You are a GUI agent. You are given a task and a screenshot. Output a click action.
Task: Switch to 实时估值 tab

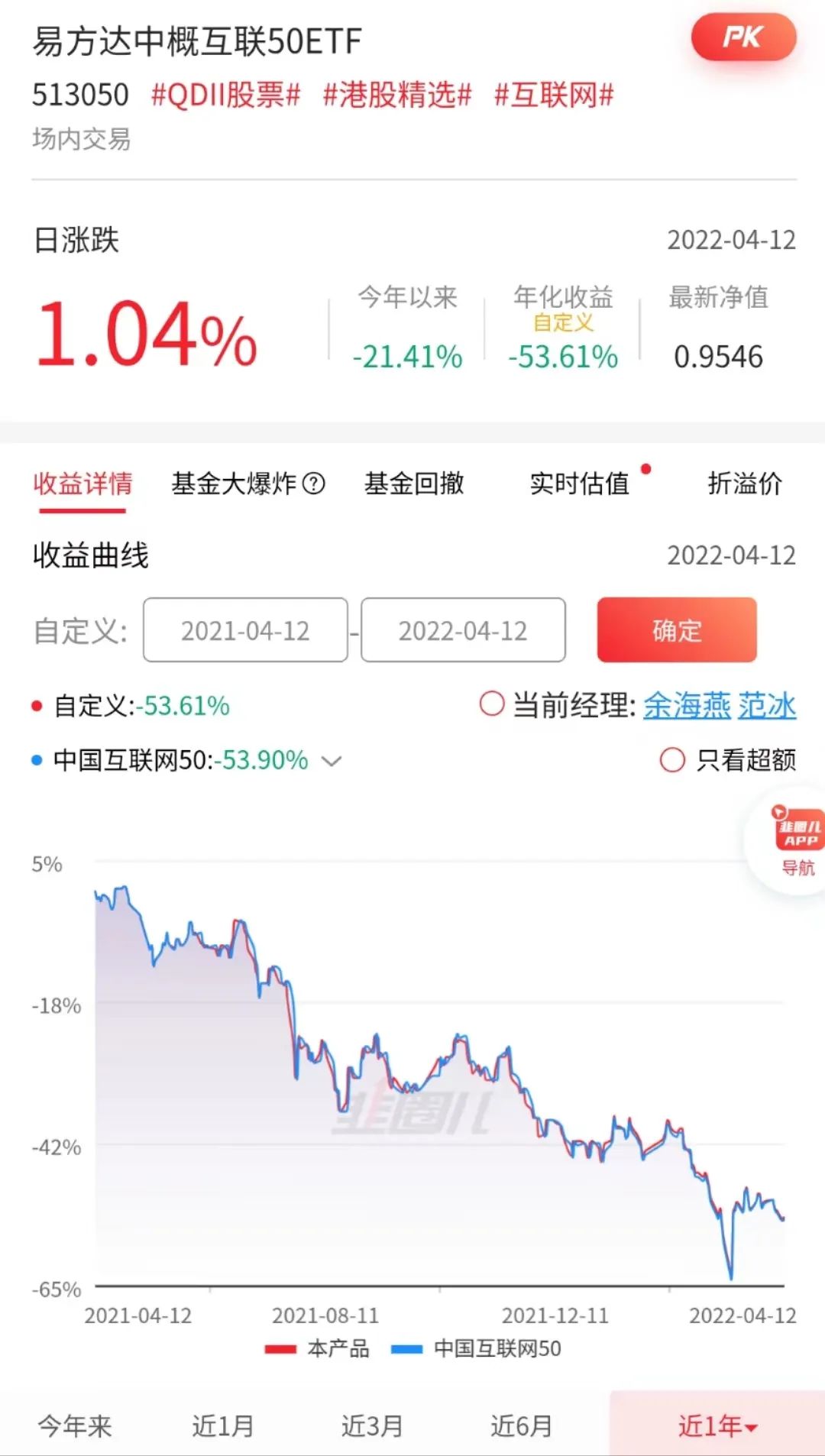580,484
